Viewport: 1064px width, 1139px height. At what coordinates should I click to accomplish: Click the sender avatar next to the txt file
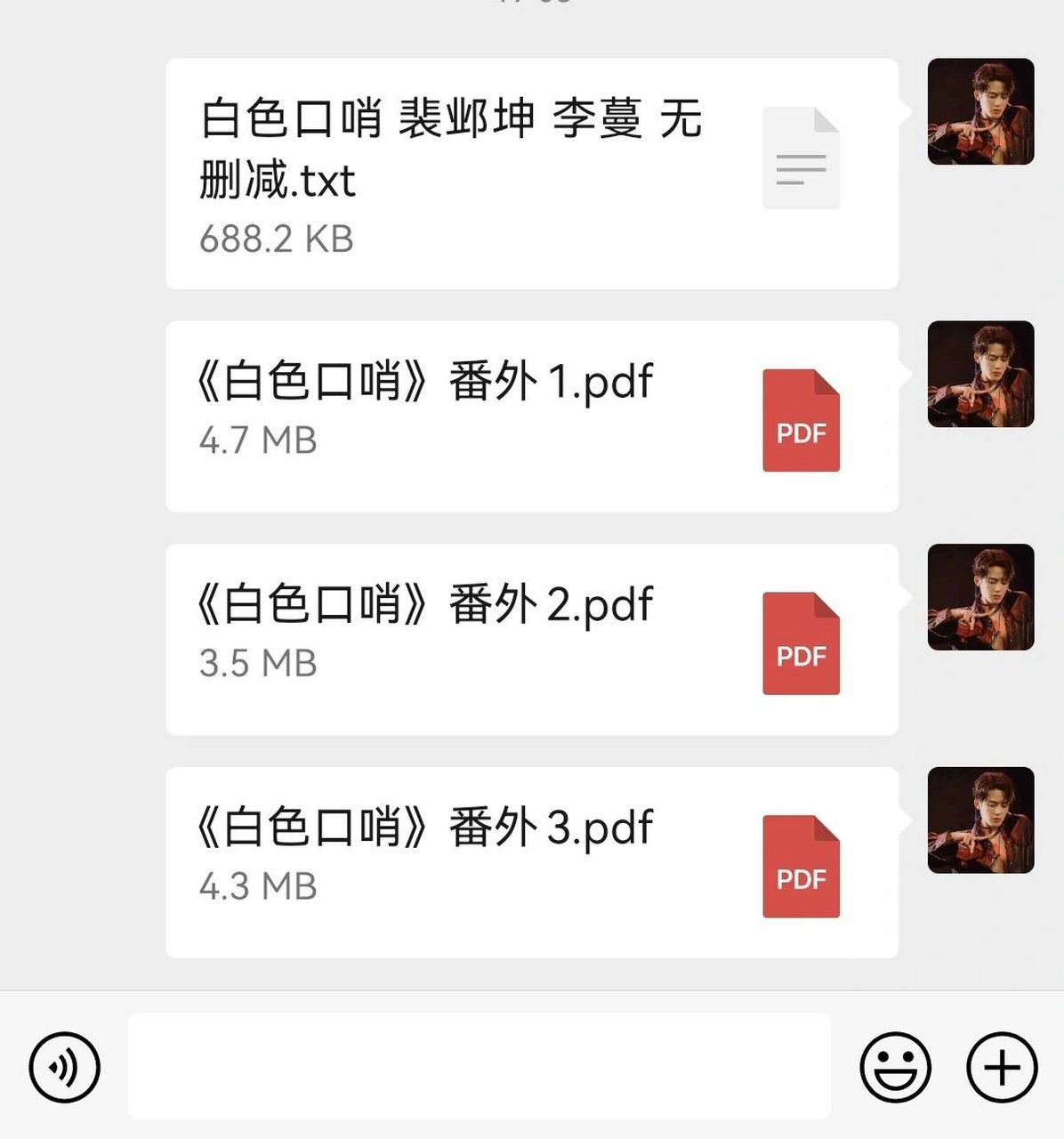pos(983,111)
